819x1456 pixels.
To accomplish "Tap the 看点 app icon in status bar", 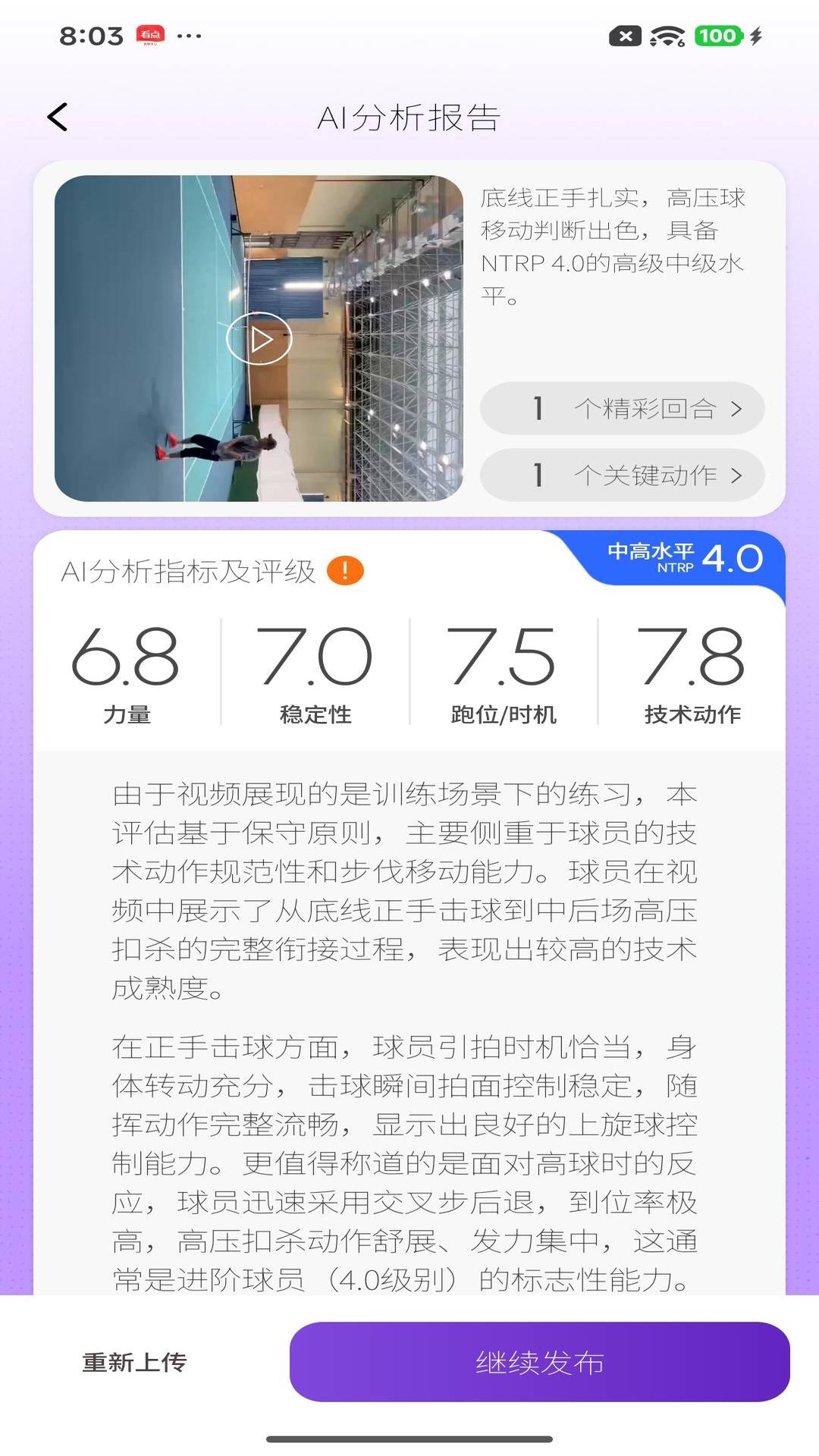I will click(149, 33).
